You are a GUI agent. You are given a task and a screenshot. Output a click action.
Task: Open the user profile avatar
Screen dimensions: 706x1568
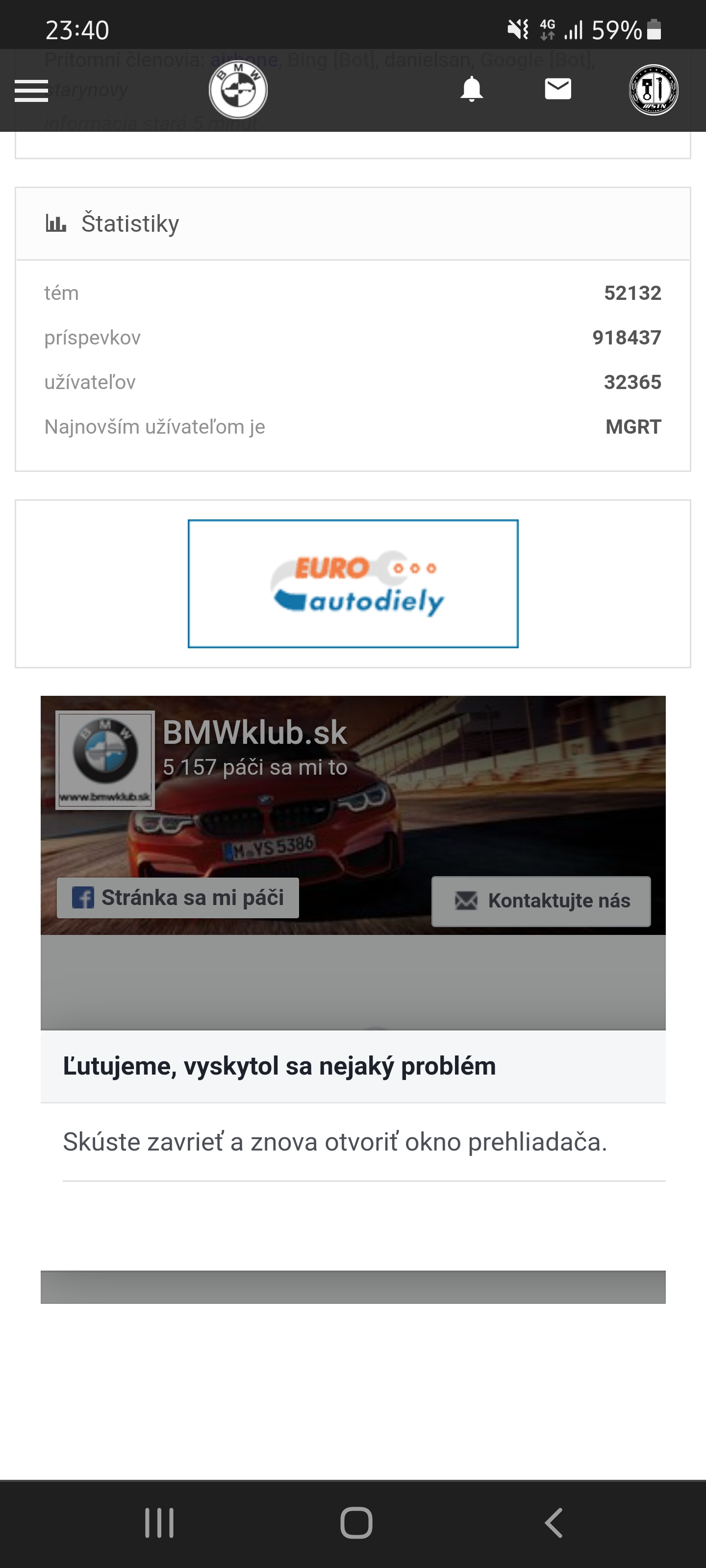[x=653, y=90]
